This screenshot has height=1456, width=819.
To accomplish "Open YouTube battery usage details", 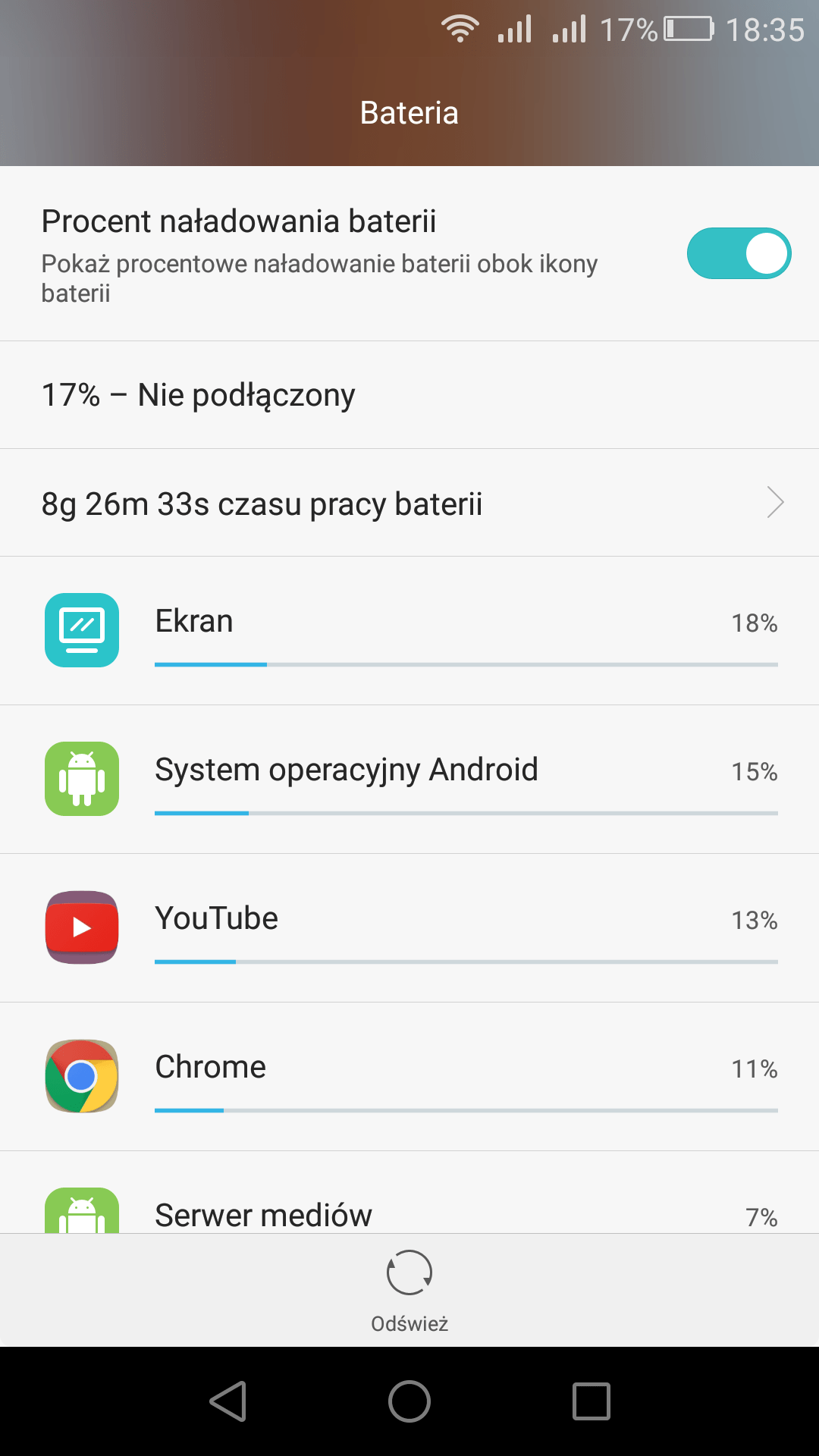I will 409,928.
